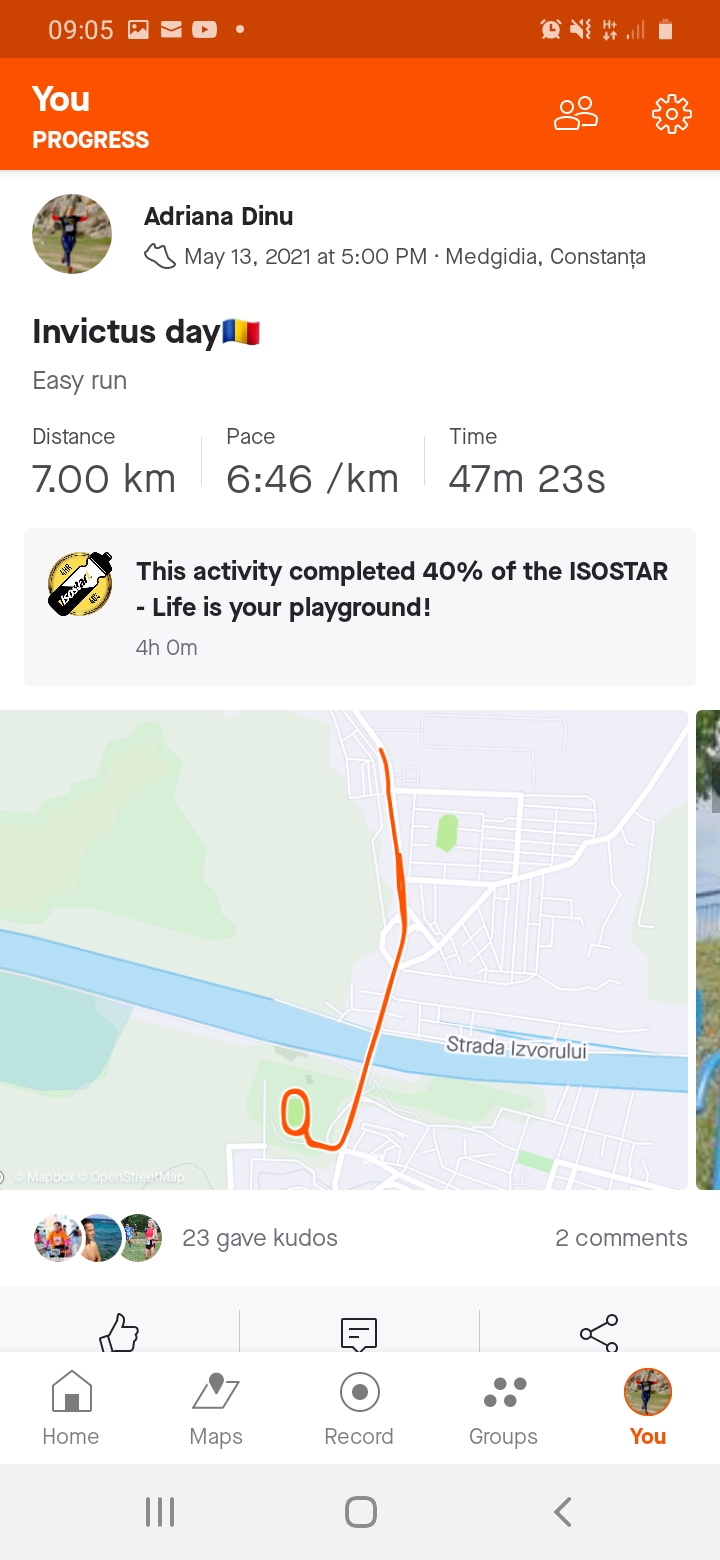Open the 2 comments
Image resolution: width=720 pixels, height=1560 pixels.
[x=621, y=1238]
